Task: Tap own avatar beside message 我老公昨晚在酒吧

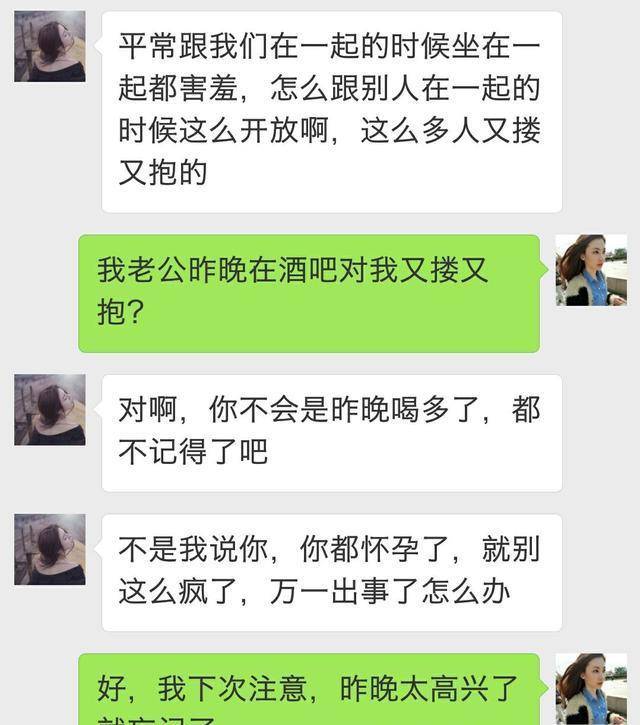Action: pyautogui.click(x=591, y=270)
